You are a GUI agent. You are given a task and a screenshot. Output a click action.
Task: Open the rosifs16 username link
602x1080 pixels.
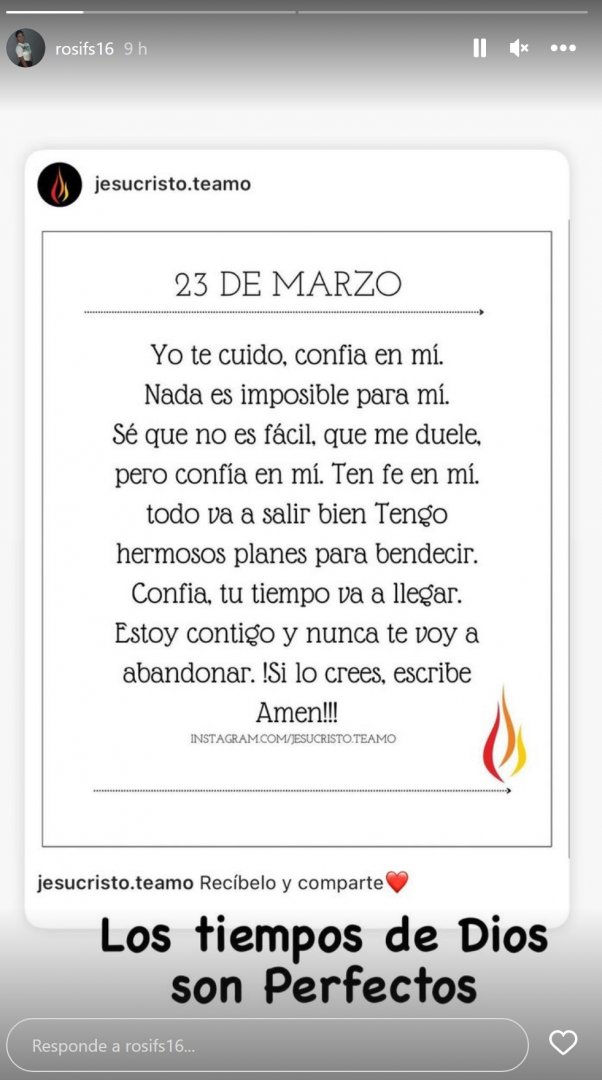84,48
